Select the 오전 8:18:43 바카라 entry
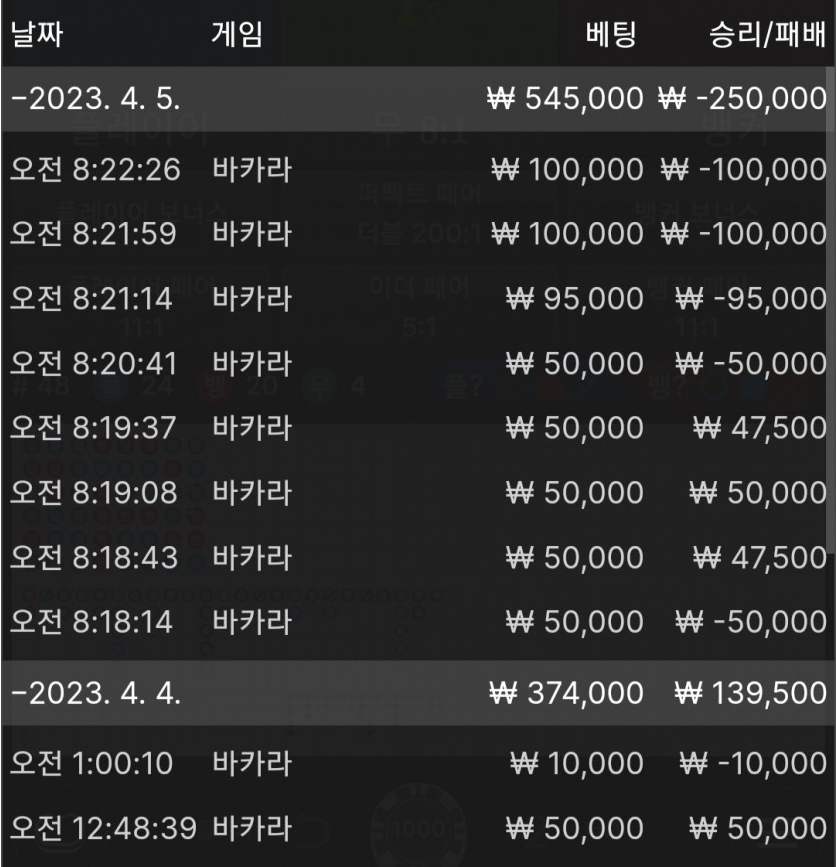The image size is (837, 867). coord(418,557)
